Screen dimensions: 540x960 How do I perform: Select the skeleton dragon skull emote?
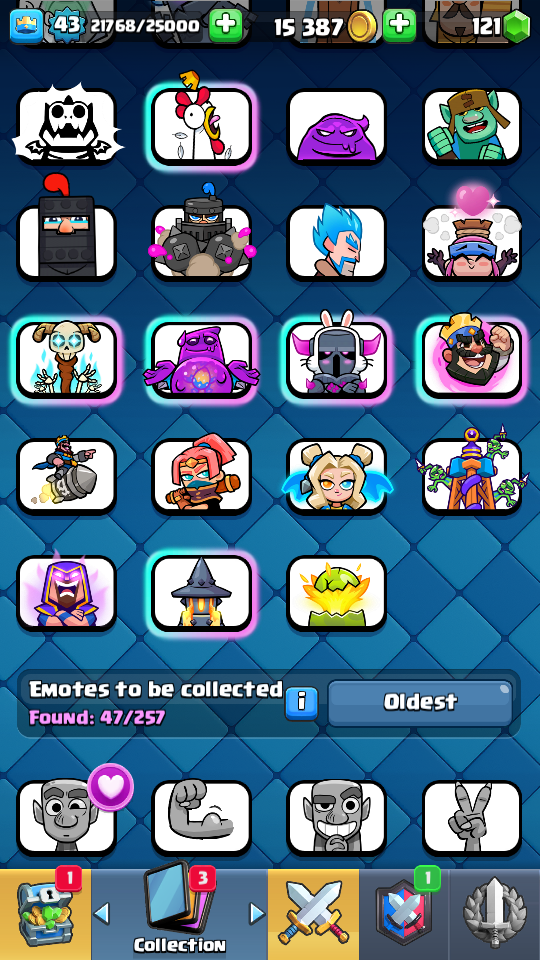pyautogui.click(x=67, y=126)
